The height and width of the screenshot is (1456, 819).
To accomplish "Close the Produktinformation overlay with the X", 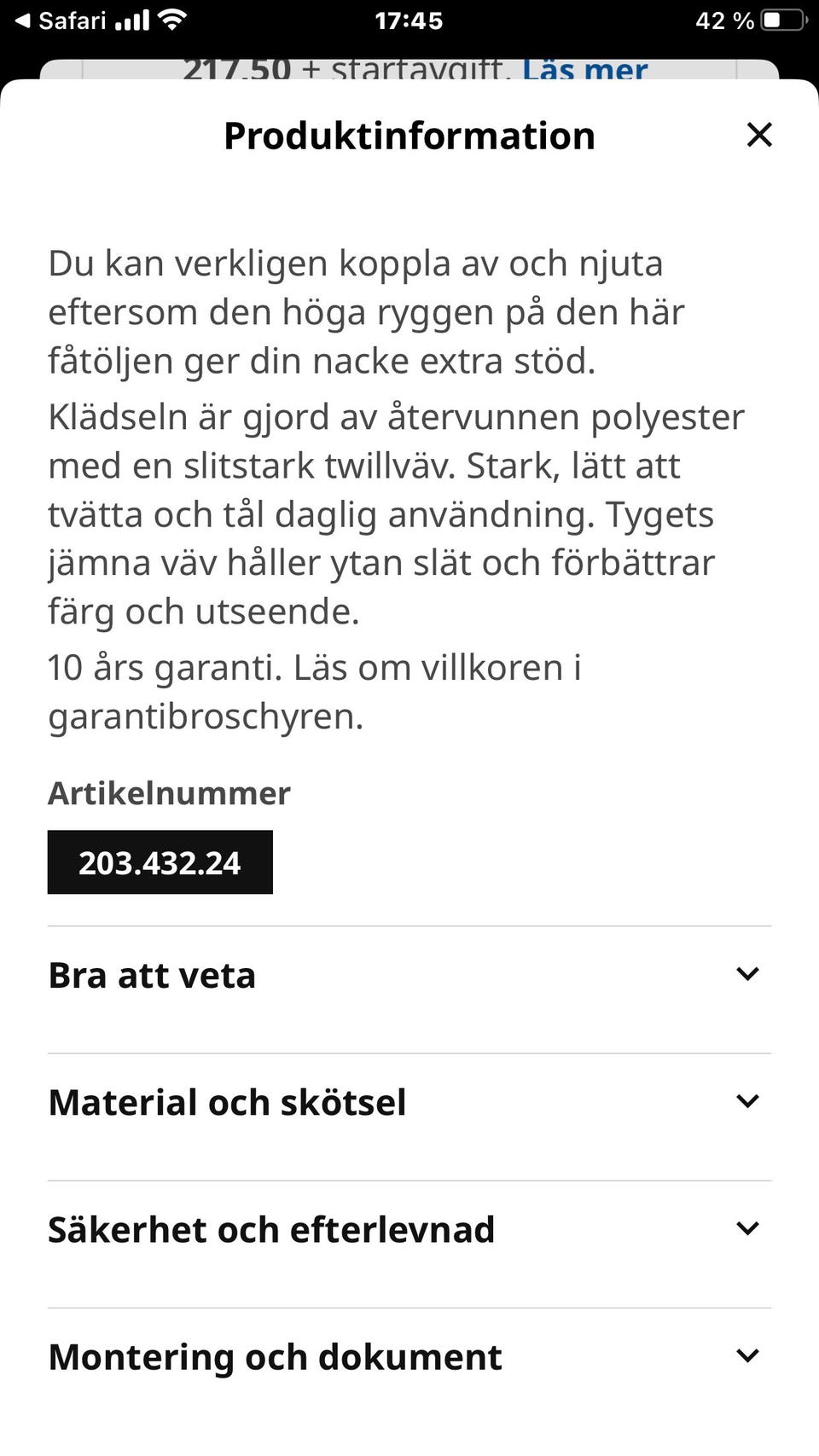I will click(759, 135).
